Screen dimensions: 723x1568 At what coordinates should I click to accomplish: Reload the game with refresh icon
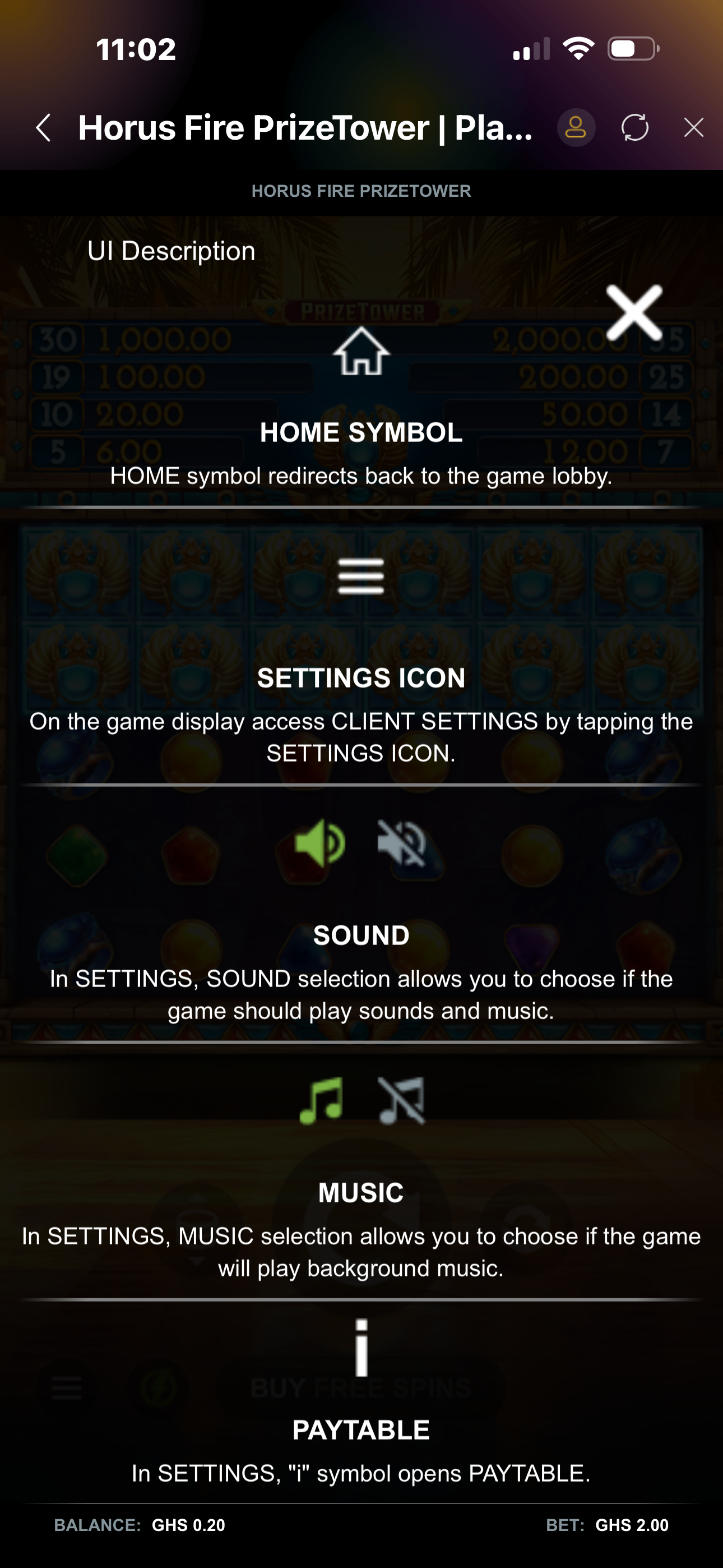(634, 128)
